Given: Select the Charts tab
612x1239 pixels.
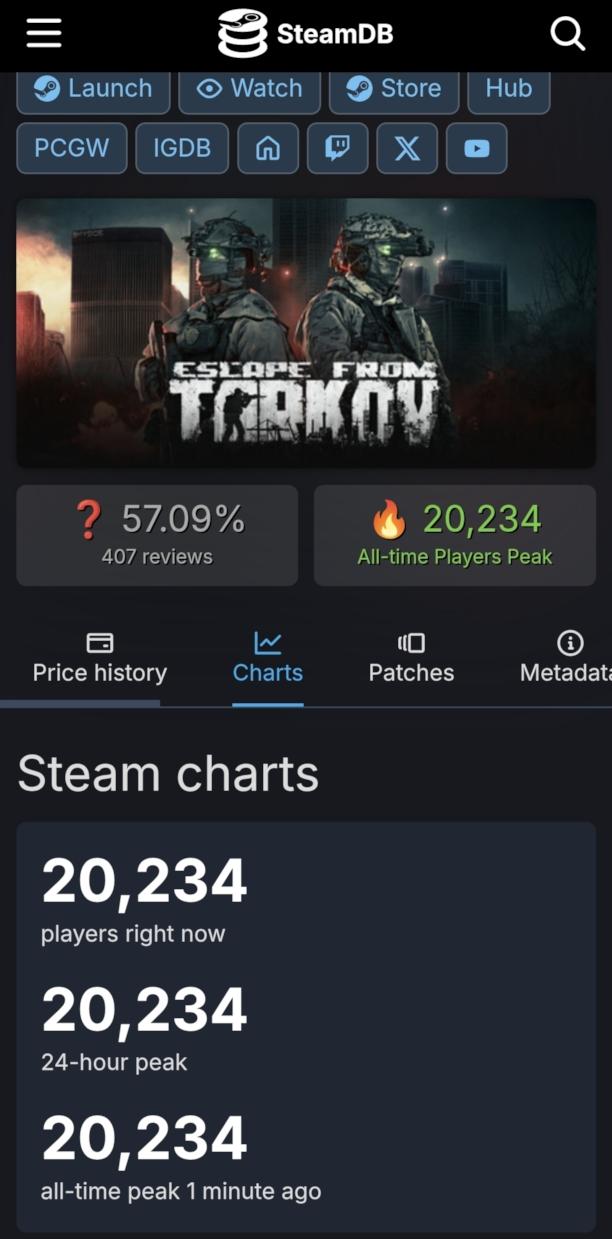Looking at the screenshot, I should tap(267, 658).
